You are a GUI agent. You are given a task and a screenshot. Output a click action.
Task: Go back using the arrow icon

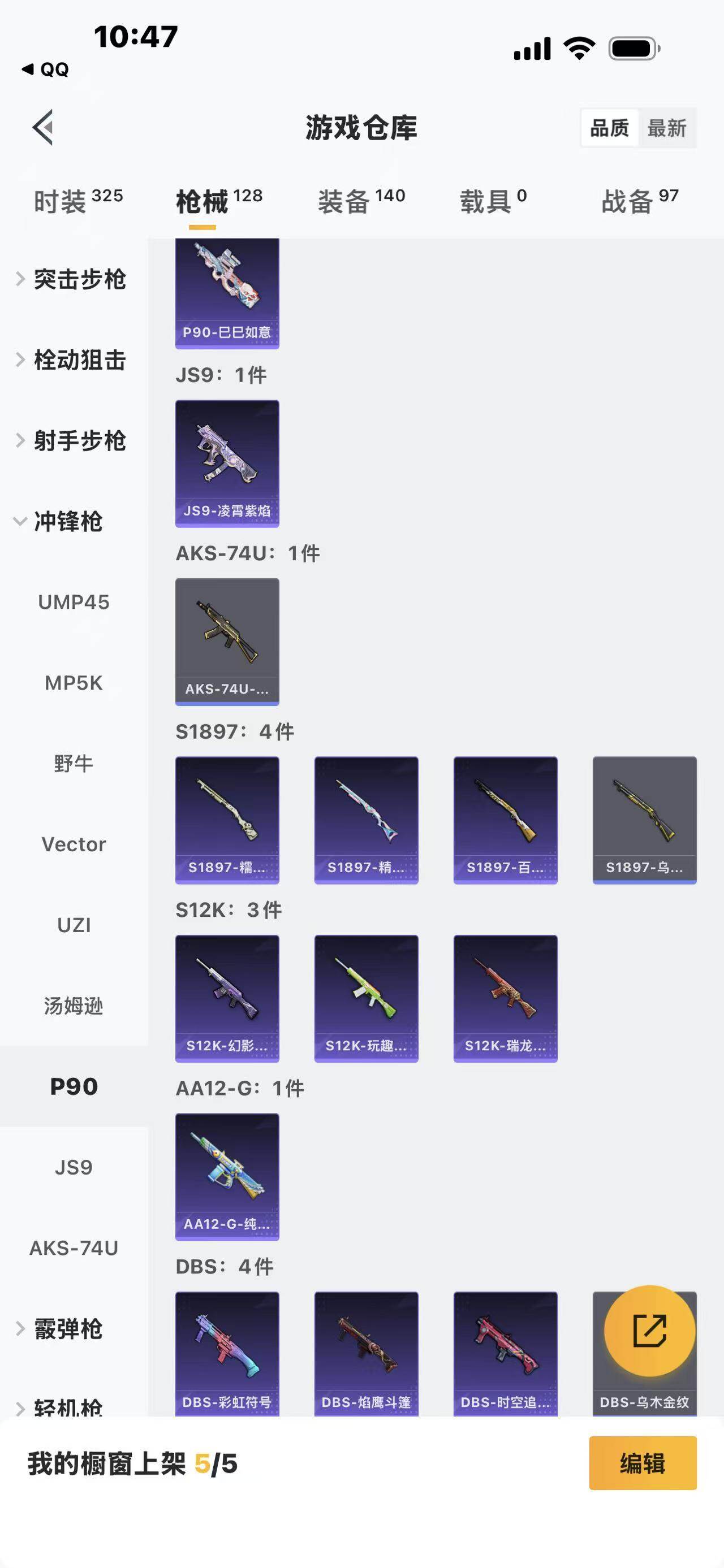(43, 127)
